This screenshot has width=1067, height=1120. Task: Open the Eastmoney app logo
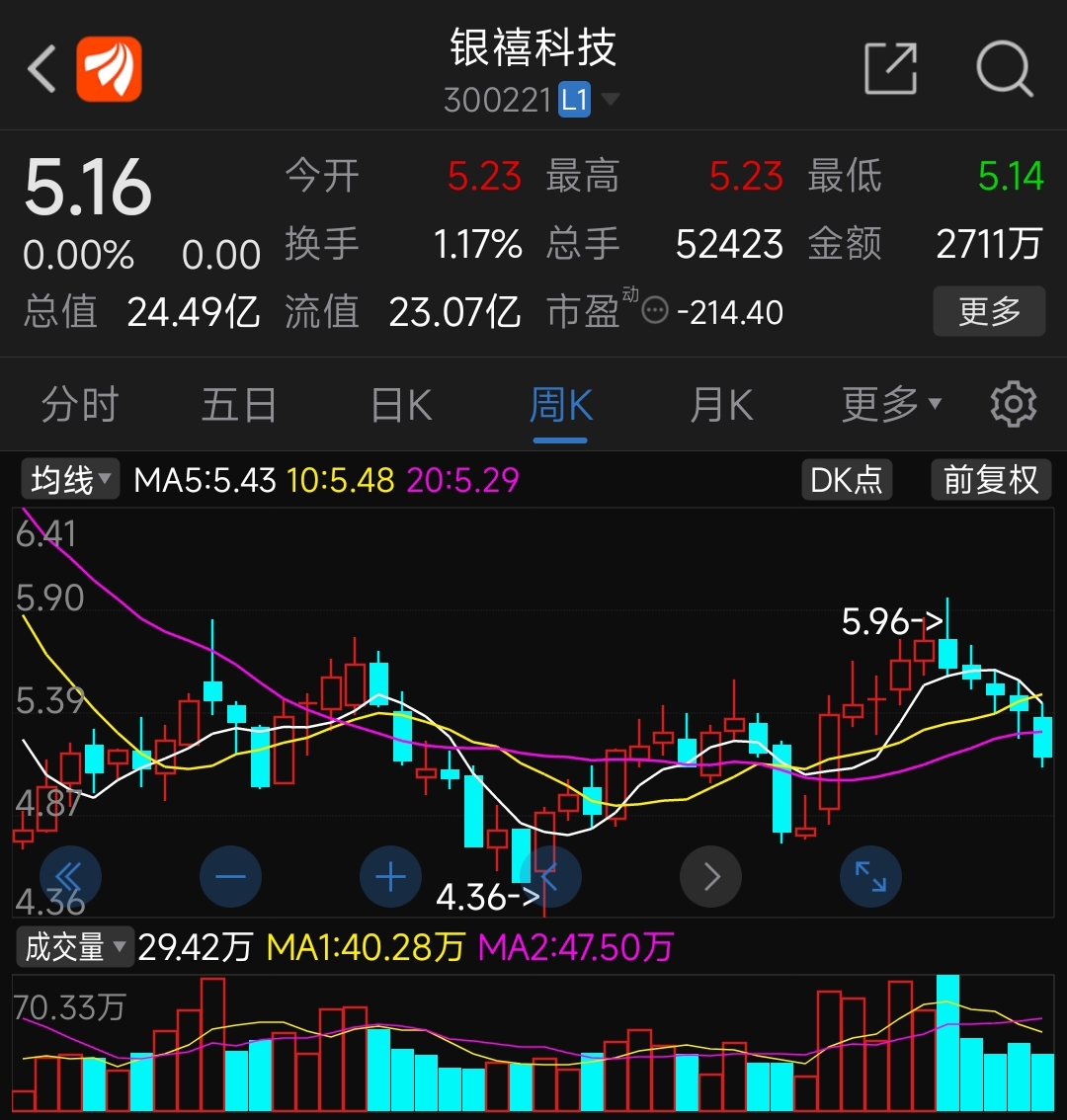click(x=109, y=67)
